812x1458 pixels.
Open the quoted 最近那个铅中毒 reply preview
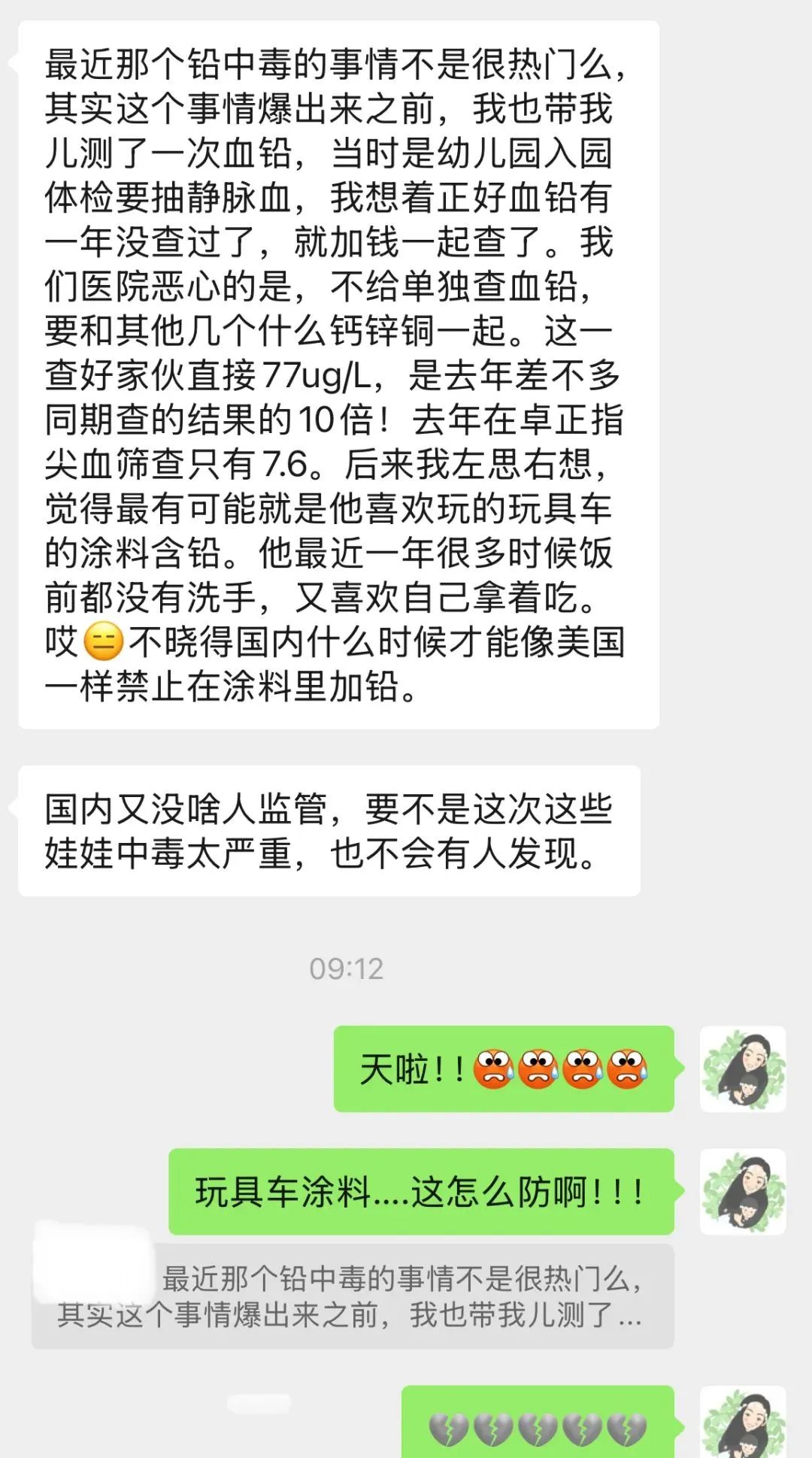tap(352, 1296)
